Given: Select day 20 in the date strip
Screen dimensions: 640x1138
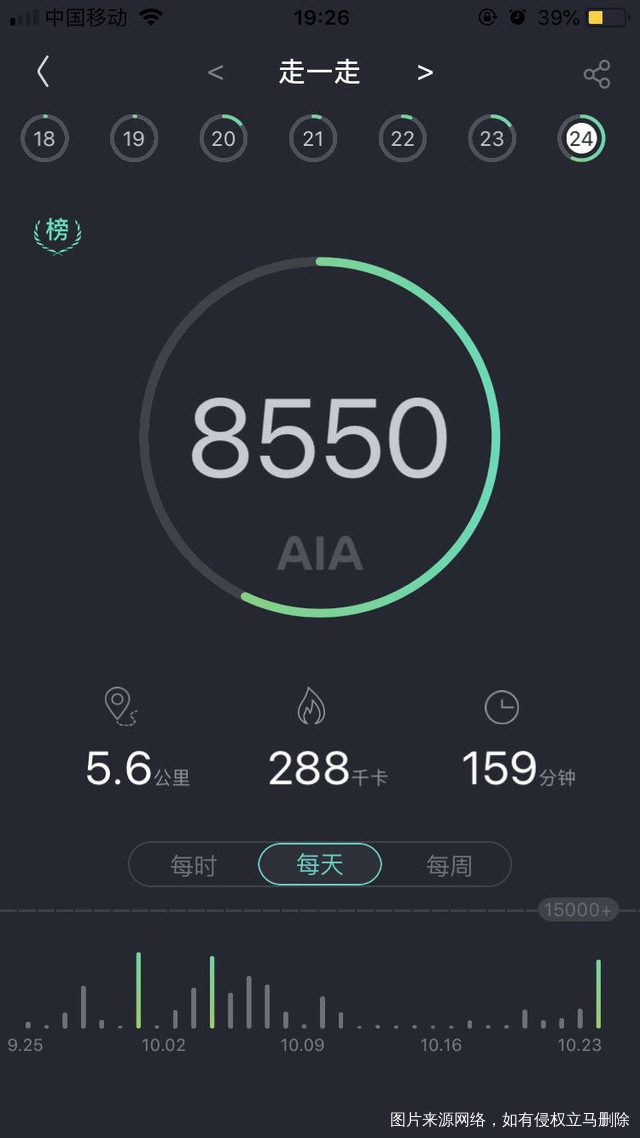Looking at the screenshot, I should tap(224, 139).
